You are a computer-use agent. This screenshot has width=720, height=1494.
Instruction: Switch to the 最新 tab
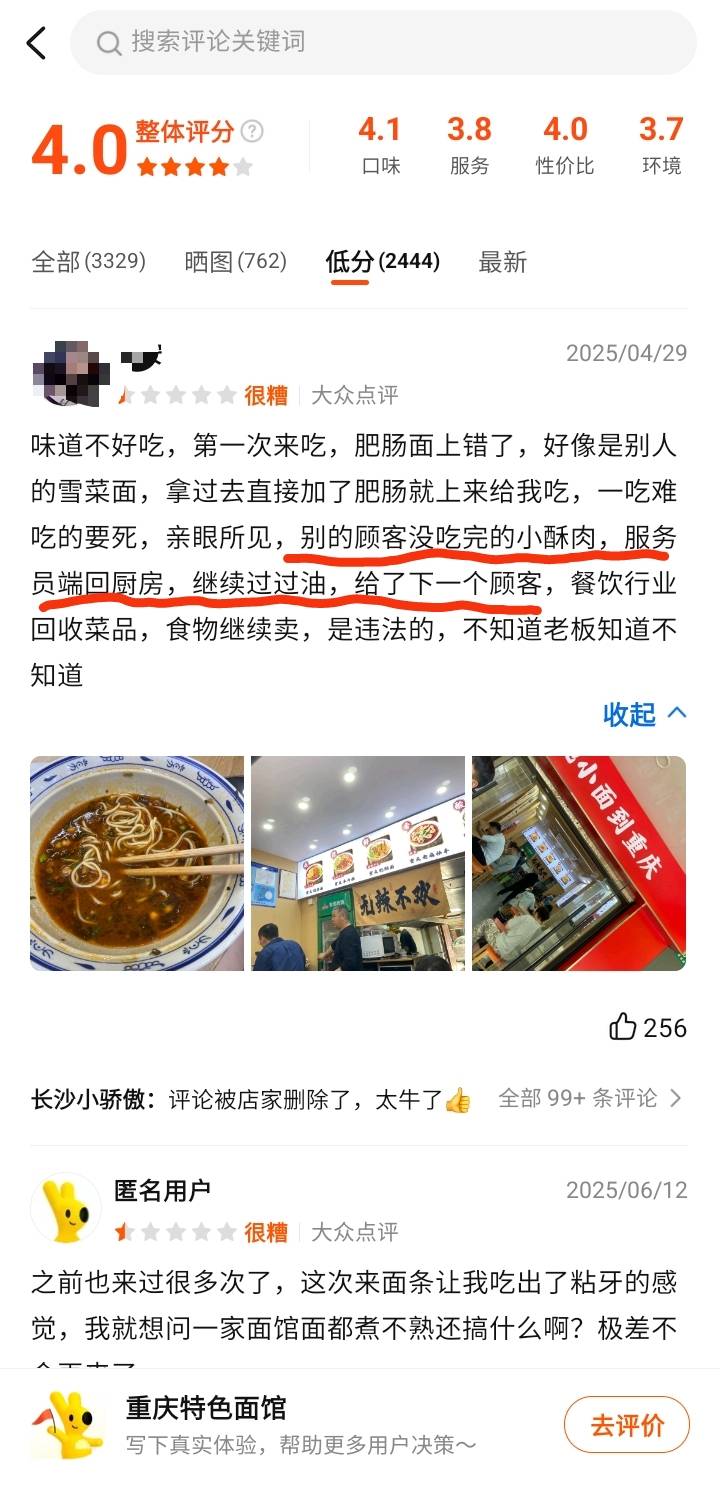click(x=502, y=262)
